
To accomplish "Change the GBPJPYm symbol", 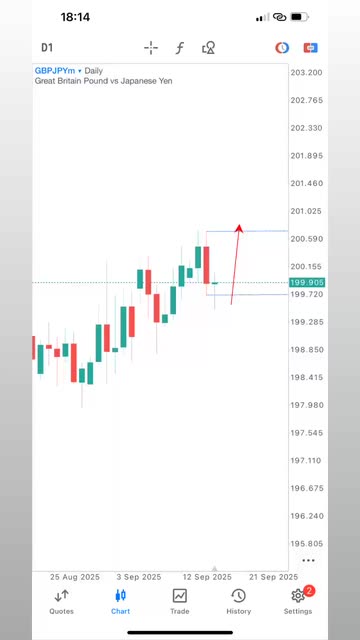I will click(58, 71).
